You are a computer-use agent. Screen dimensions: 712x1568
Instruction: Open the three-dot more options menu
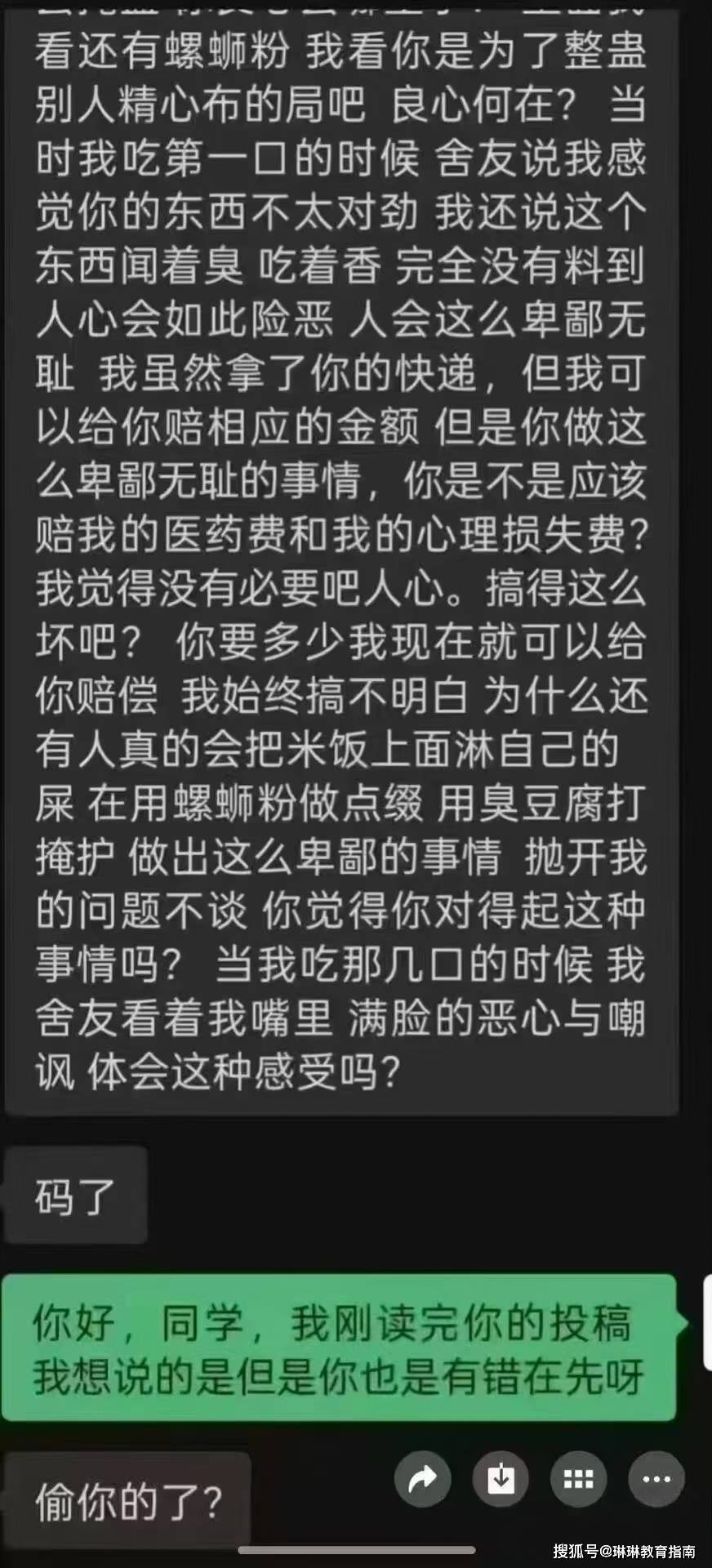[x=656, y=1478]
